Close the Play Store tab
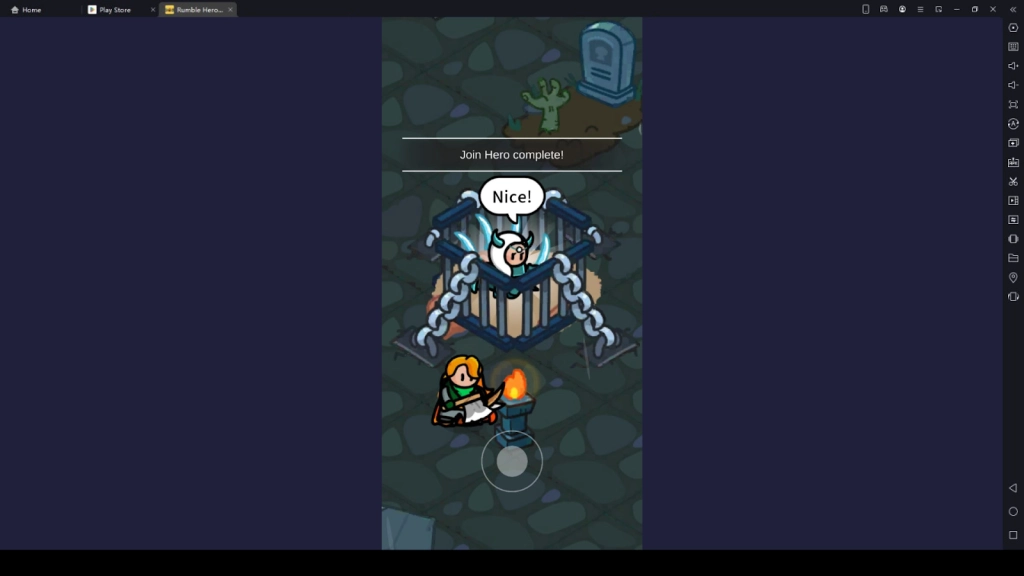1024x576 pixels. pyautogui.click(x=153, y=9)
